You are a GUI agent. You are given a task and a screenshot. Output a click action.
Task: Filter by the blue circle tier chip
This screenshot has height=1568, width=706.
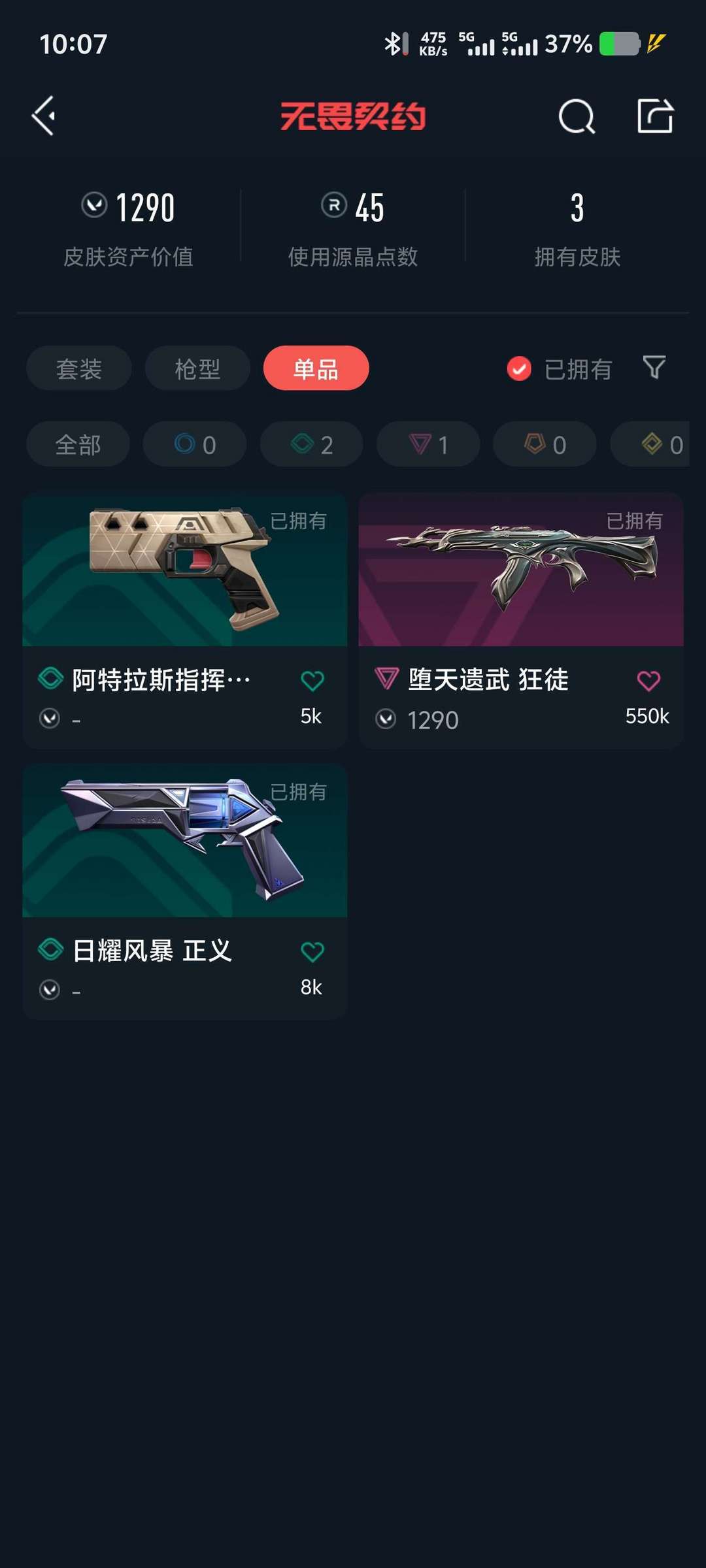pos(195,444)
